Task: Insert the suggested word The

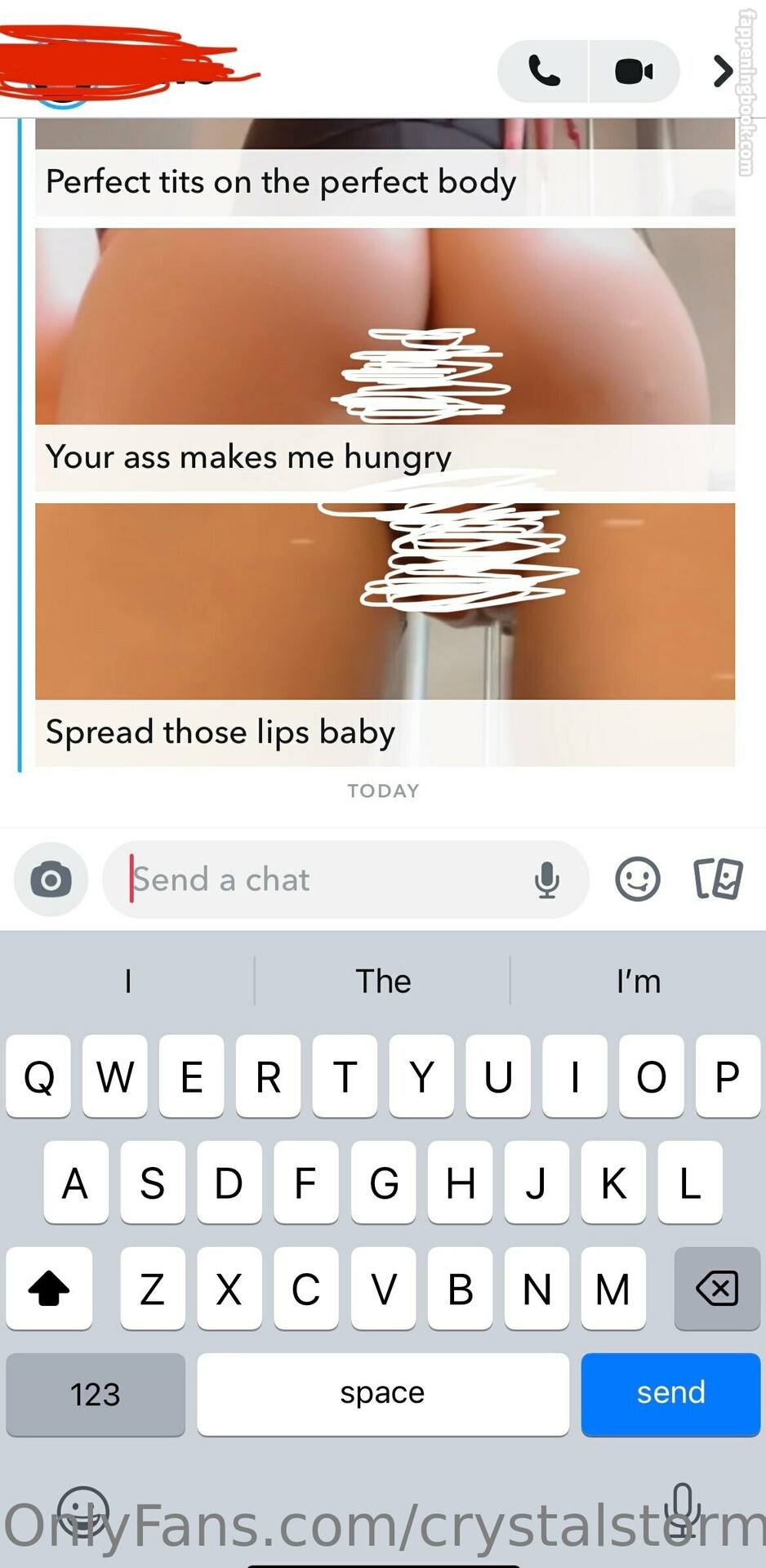Action: [x=383, y=981]
